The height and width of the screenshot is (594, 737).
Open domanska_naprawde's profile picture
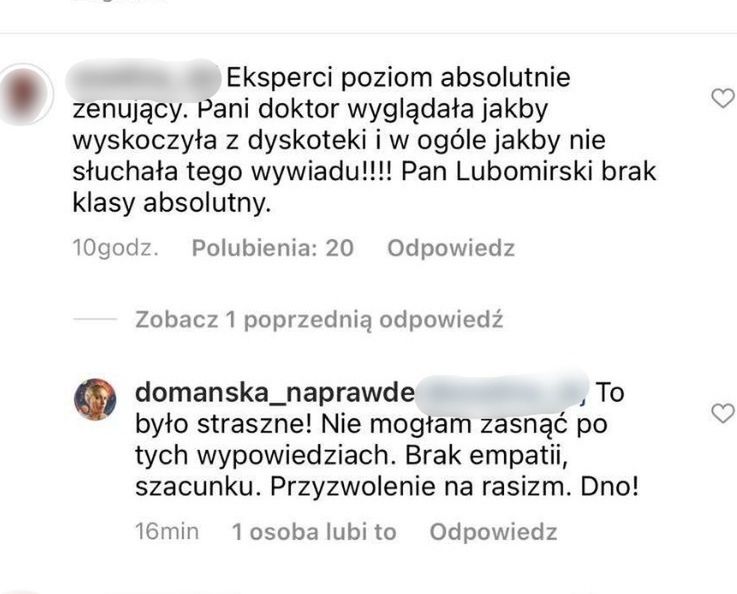click(x=96, y=400)
